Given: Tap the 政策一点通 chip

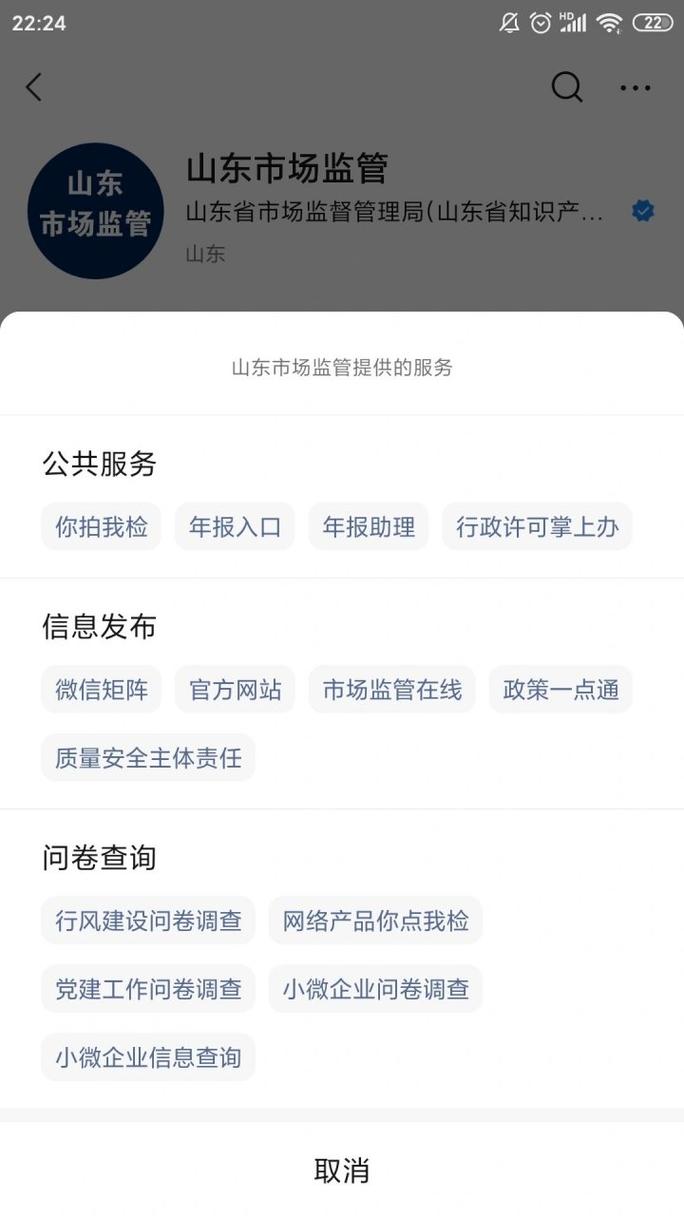Looking at the screenshot, I should point(560,690).
